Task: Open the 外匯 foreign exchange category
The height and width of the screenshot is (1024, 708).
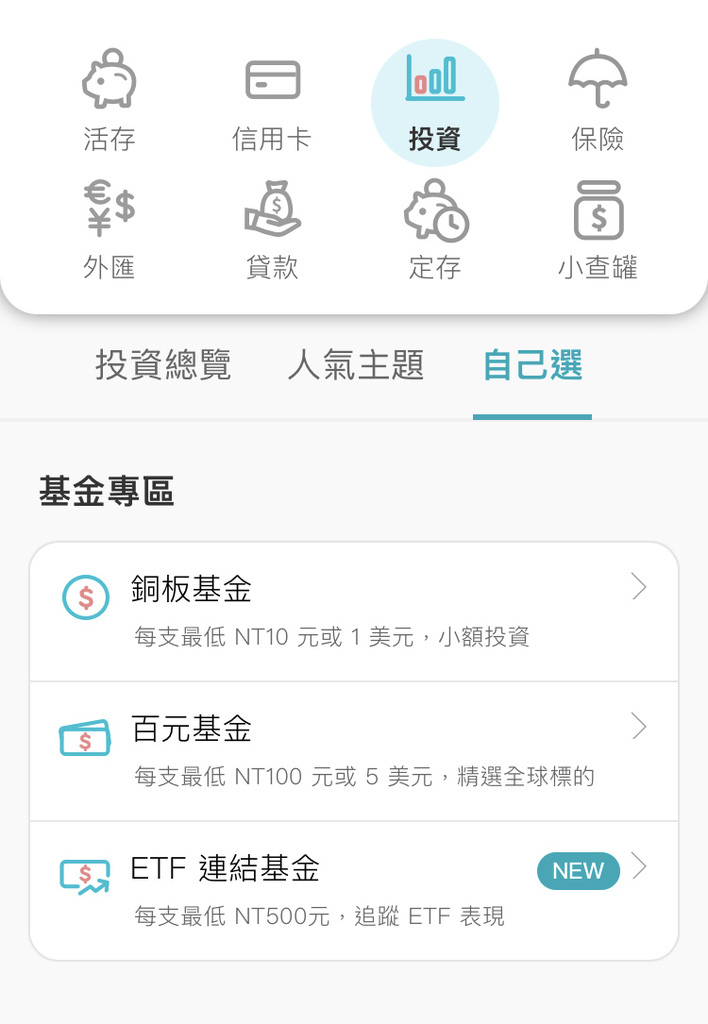Action: 109,230
